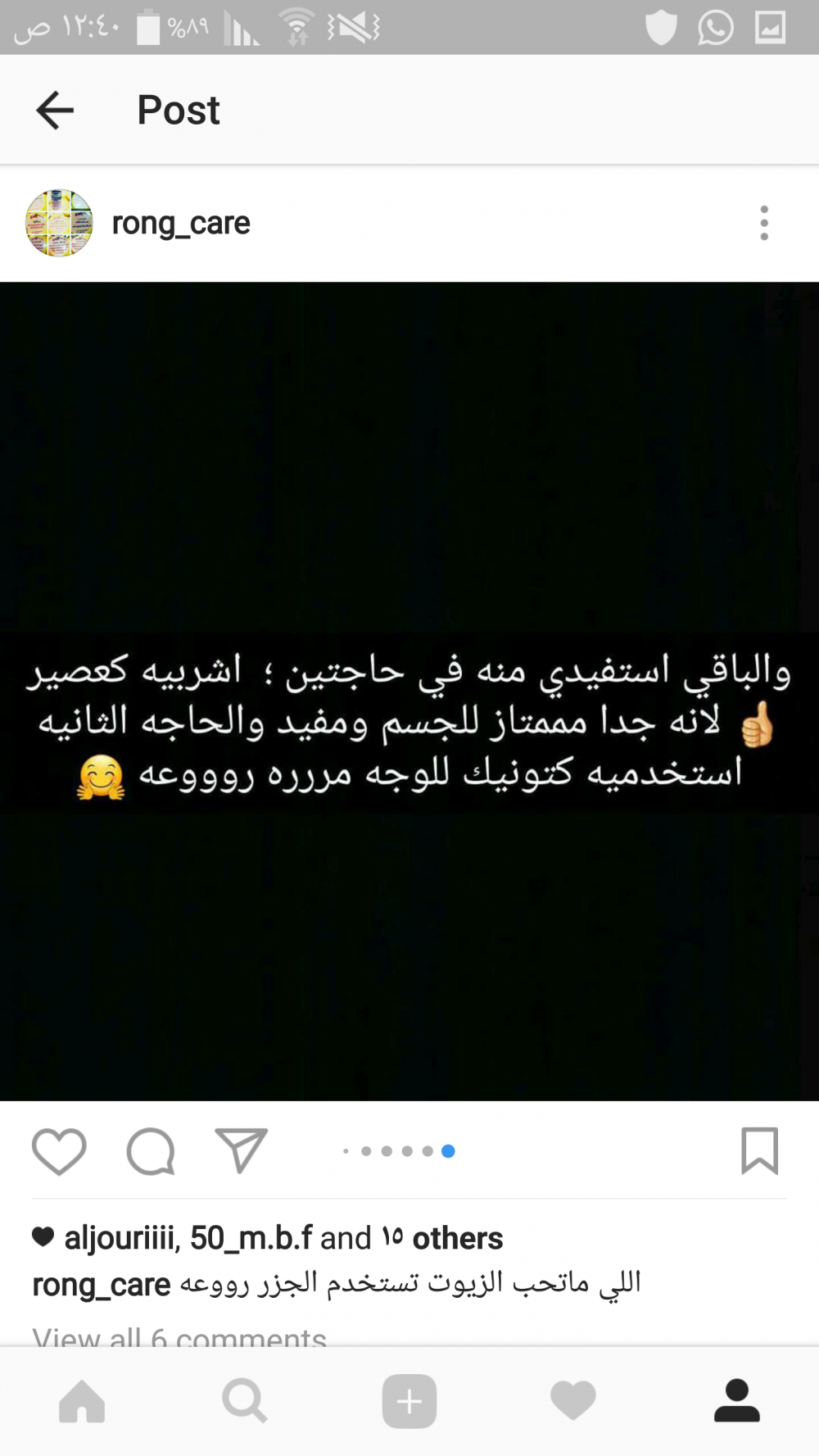This screenshot has width=819, height=1456.
Task: Tap the rong_care profile picture
Action: click(x=59, y=223)
